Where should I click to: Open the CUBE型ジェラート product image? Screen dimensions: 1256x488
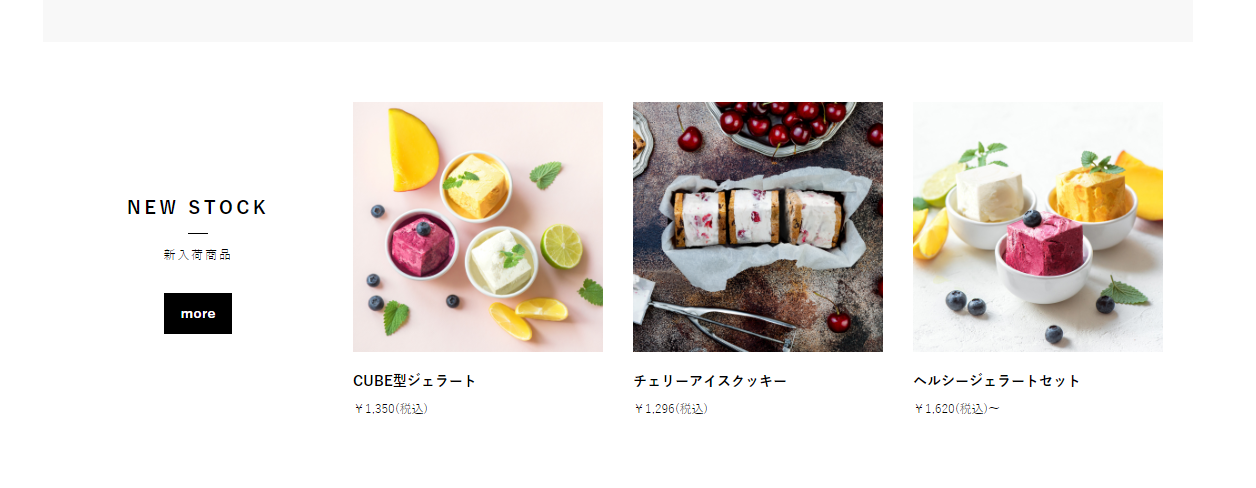(478, 227)
